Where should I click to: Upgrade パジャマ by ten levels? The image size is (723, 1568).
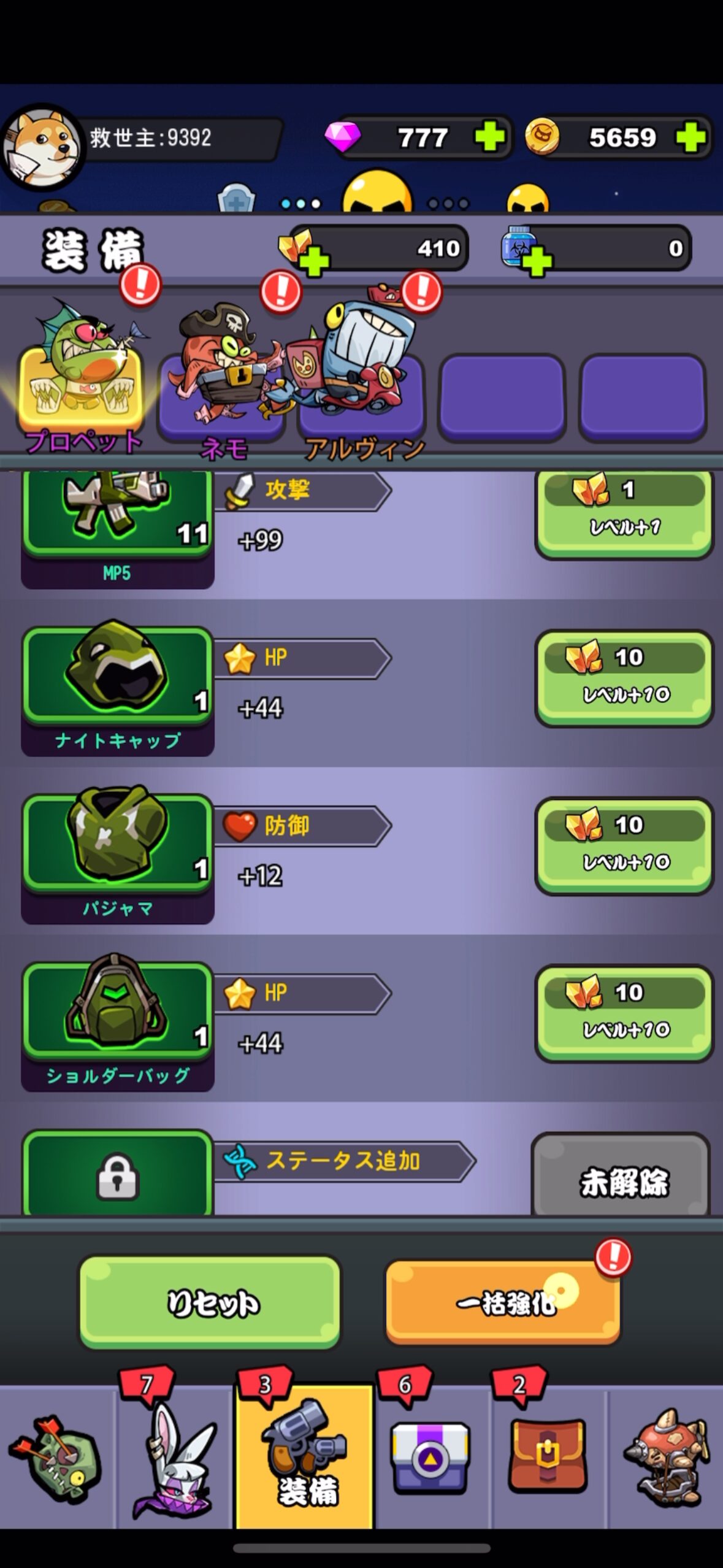tap(624, 844)
